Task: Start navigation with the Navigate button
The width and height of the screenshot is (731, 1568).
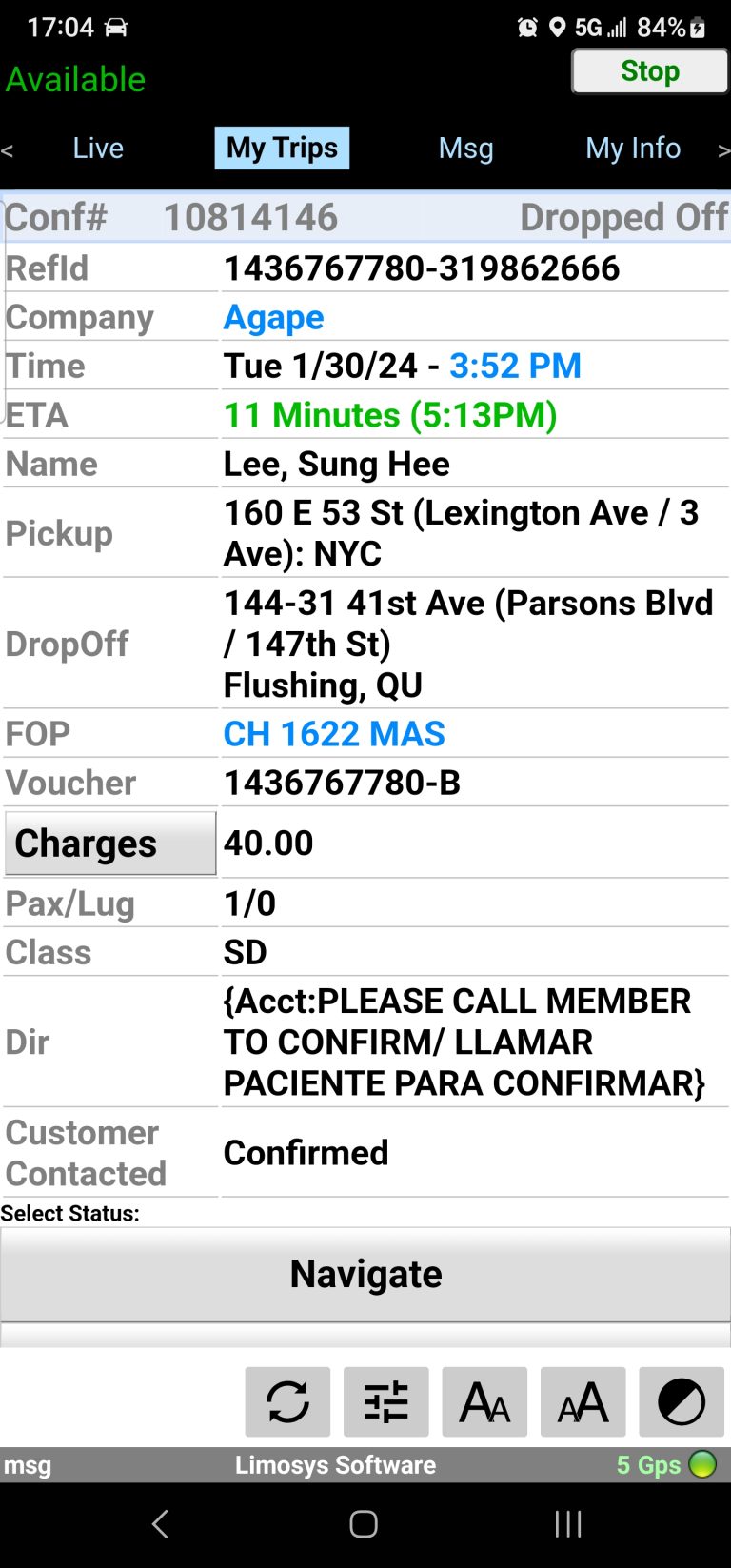Action: pyautogui.click(x=365, y=1274)
